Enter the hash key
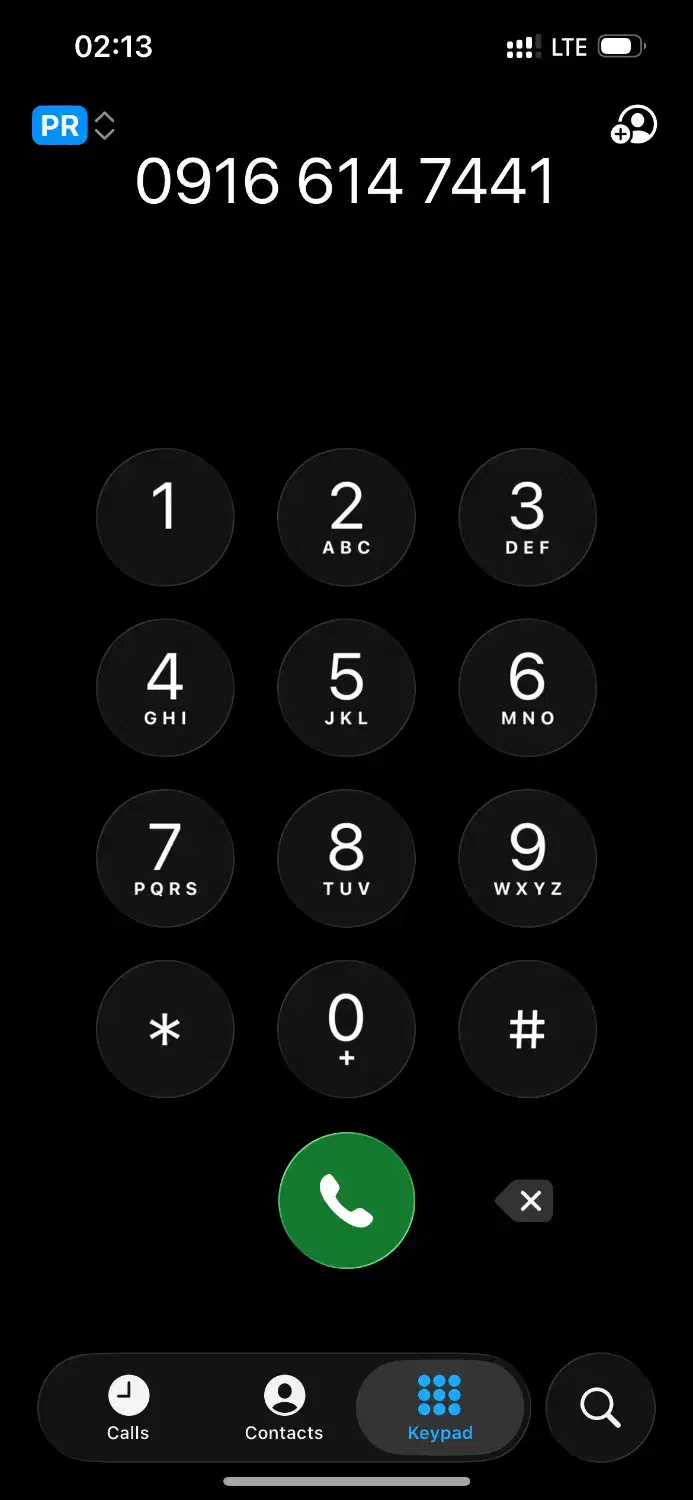This screenshot has width=693, height=1500. (527, 1030)
